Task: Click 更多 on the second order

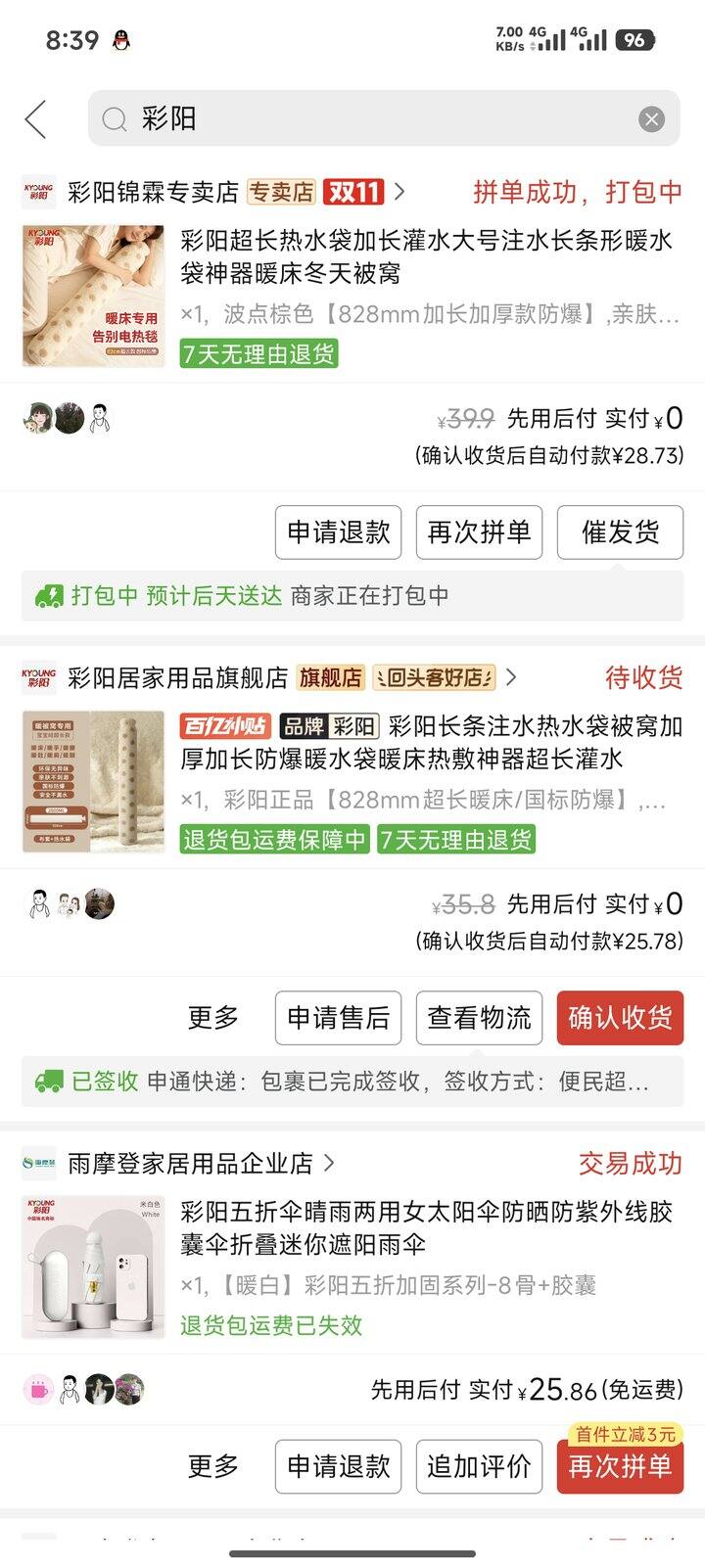Action: point(214,1018)
